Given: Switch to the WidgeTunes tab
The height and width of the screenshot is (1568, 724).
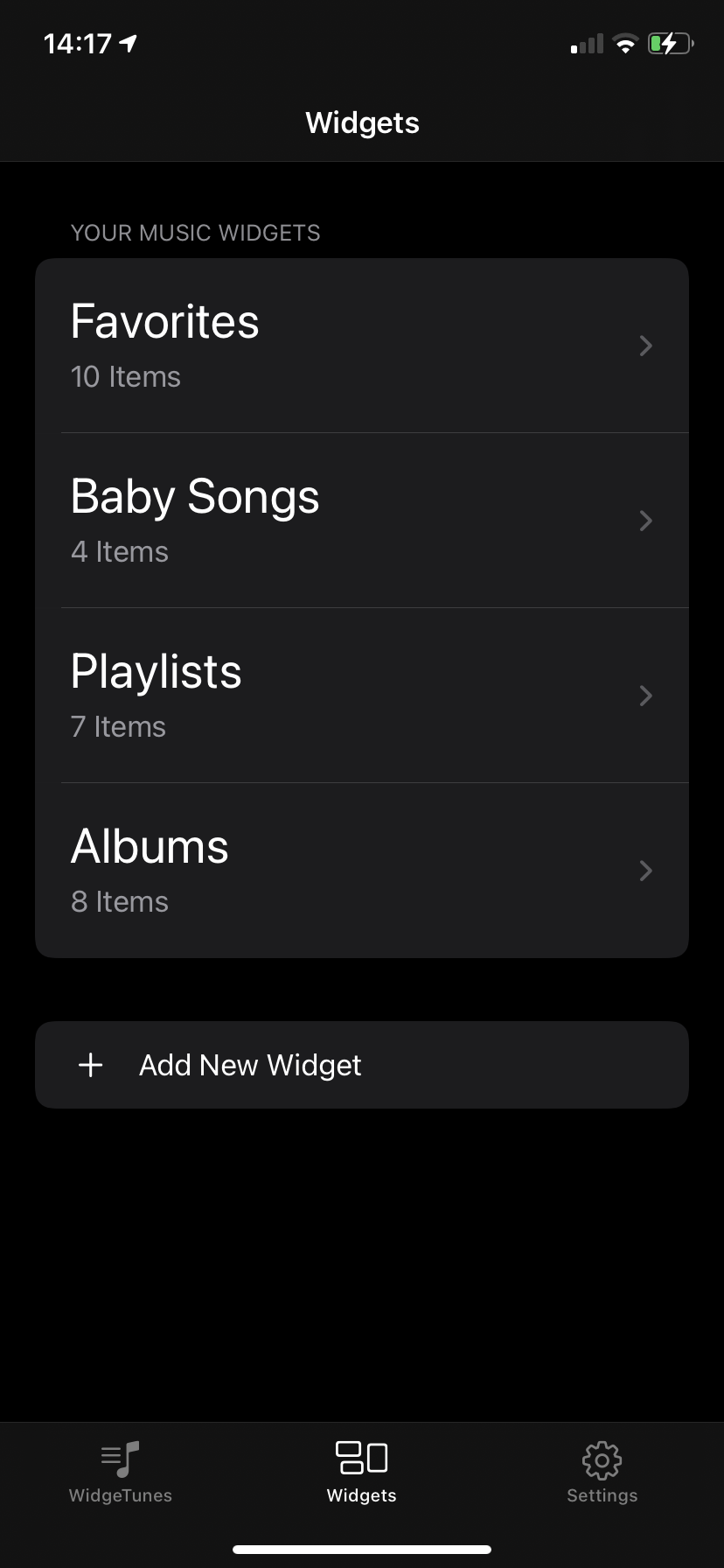Looking at the screenshot, I should (x=121, y=1473).
